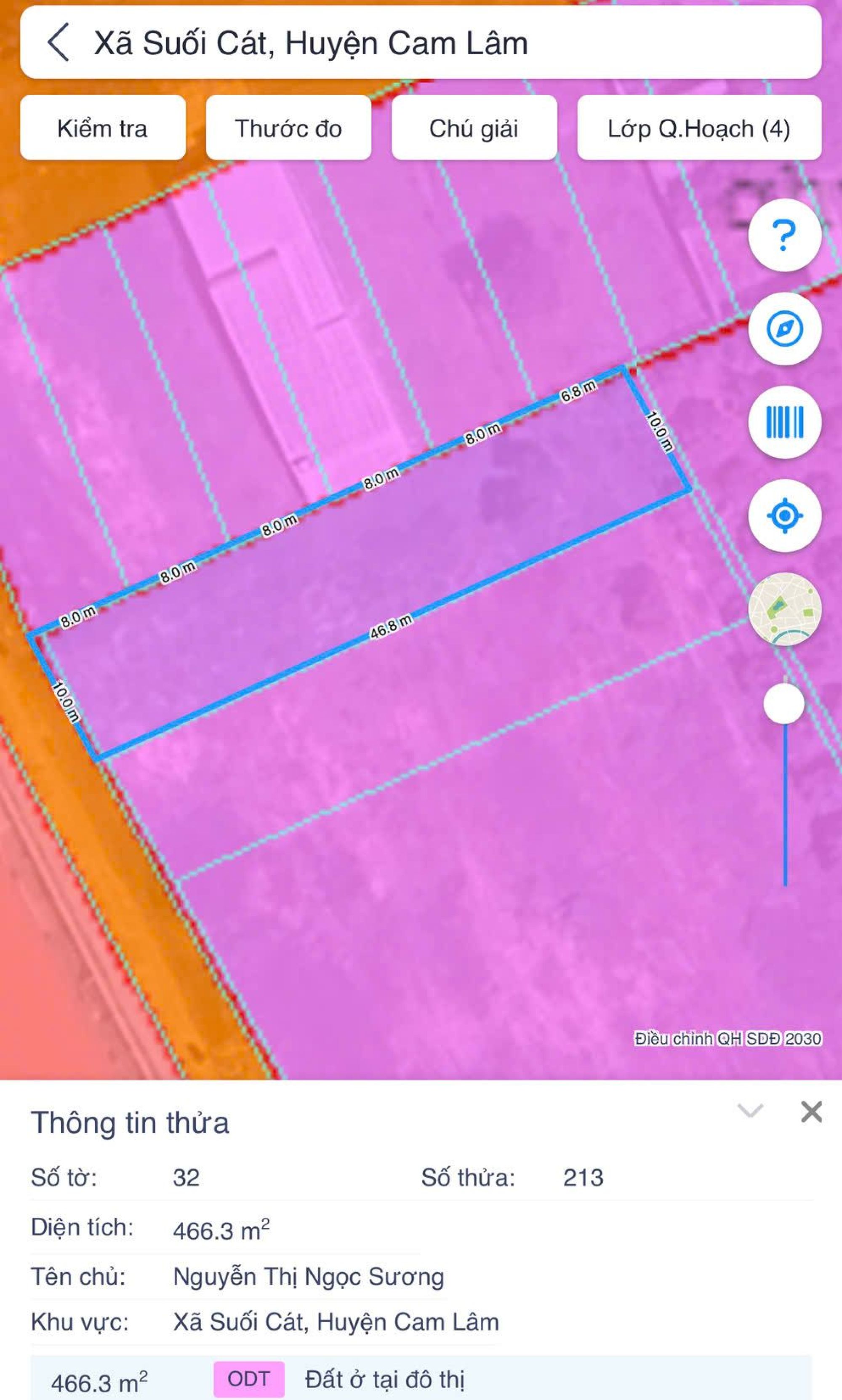Screen dimensions: 842x1400
Task: Show the Chú giải legend
Action: coord(474,128)
